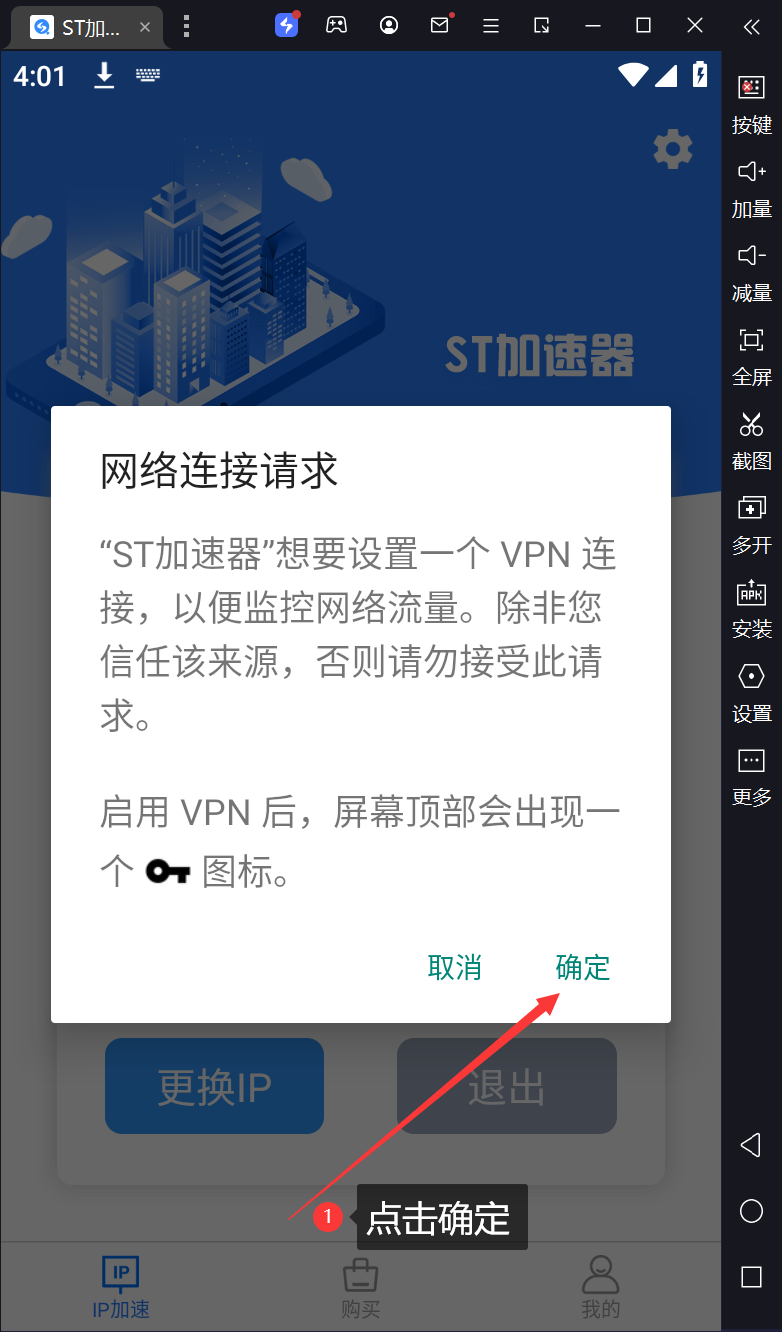The image size is (782, 1332).
Task: Tap the 退出 button
Action: coord(506,1086)
